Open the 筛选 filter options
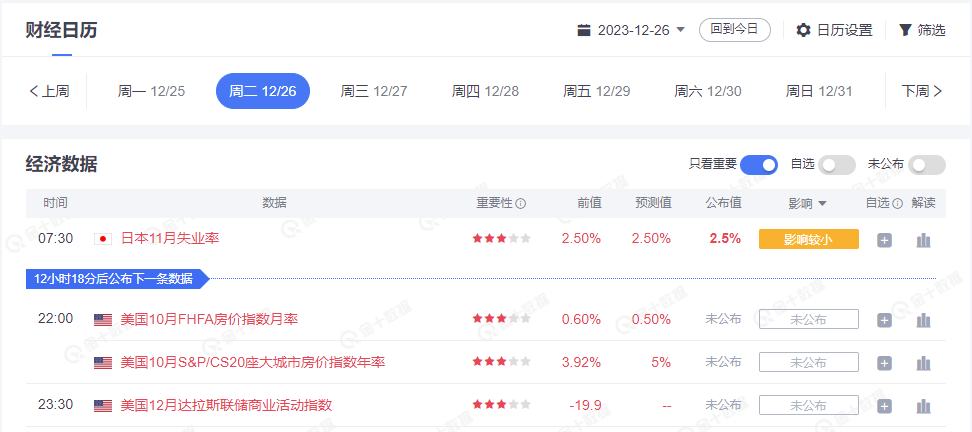Screen dimensions: 972x432 (921, 30)
